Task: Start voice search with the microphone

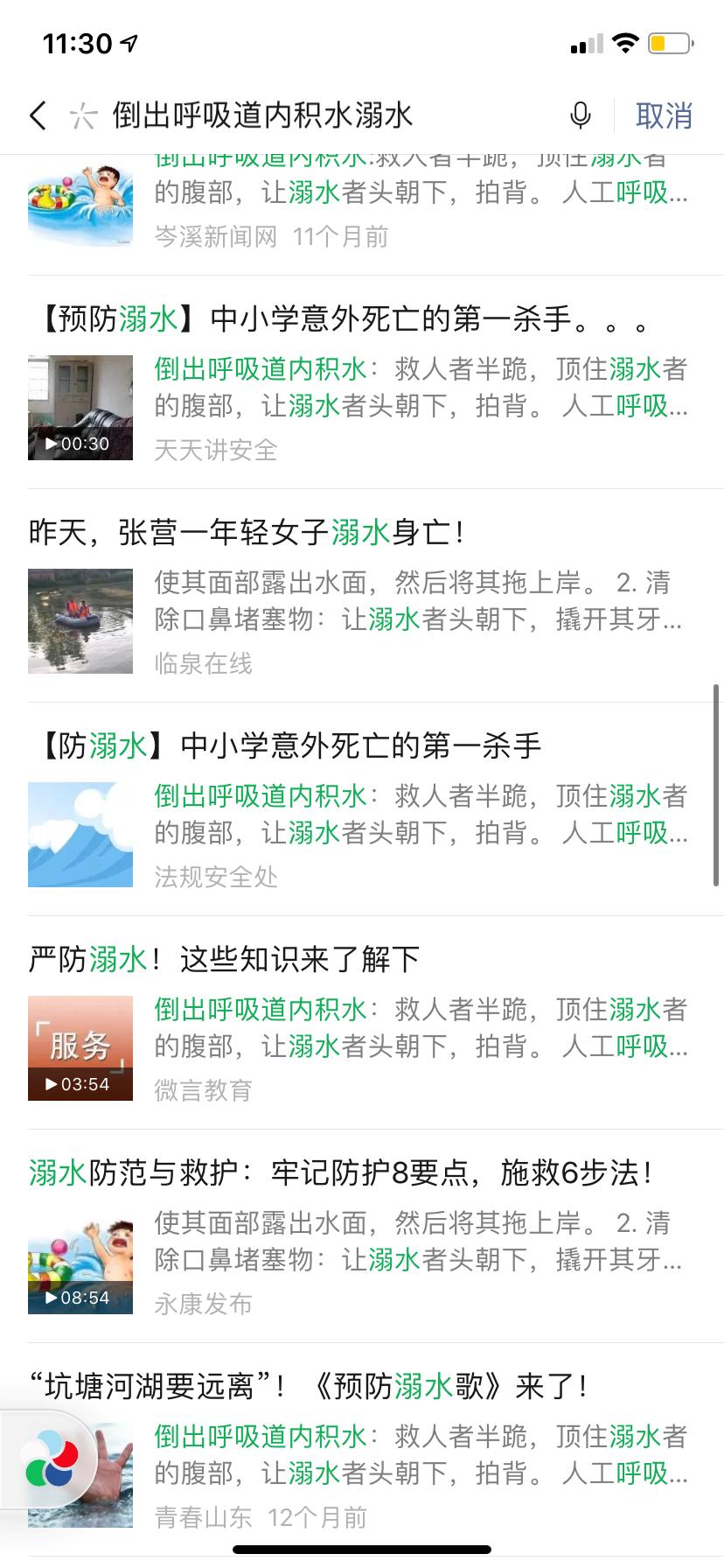Action: pos(580,115)
